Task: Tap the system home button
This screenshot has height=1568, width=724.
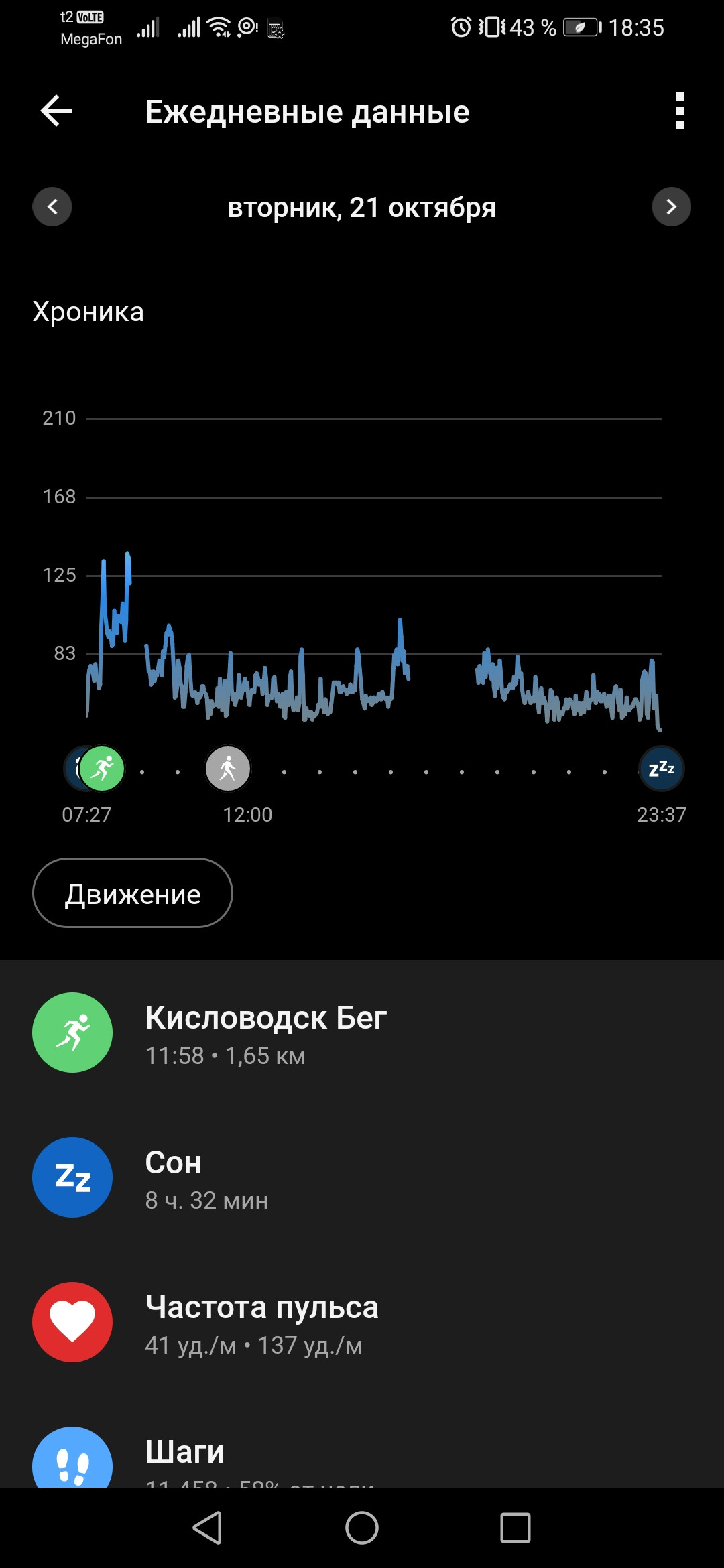Action: [362, 1528]
